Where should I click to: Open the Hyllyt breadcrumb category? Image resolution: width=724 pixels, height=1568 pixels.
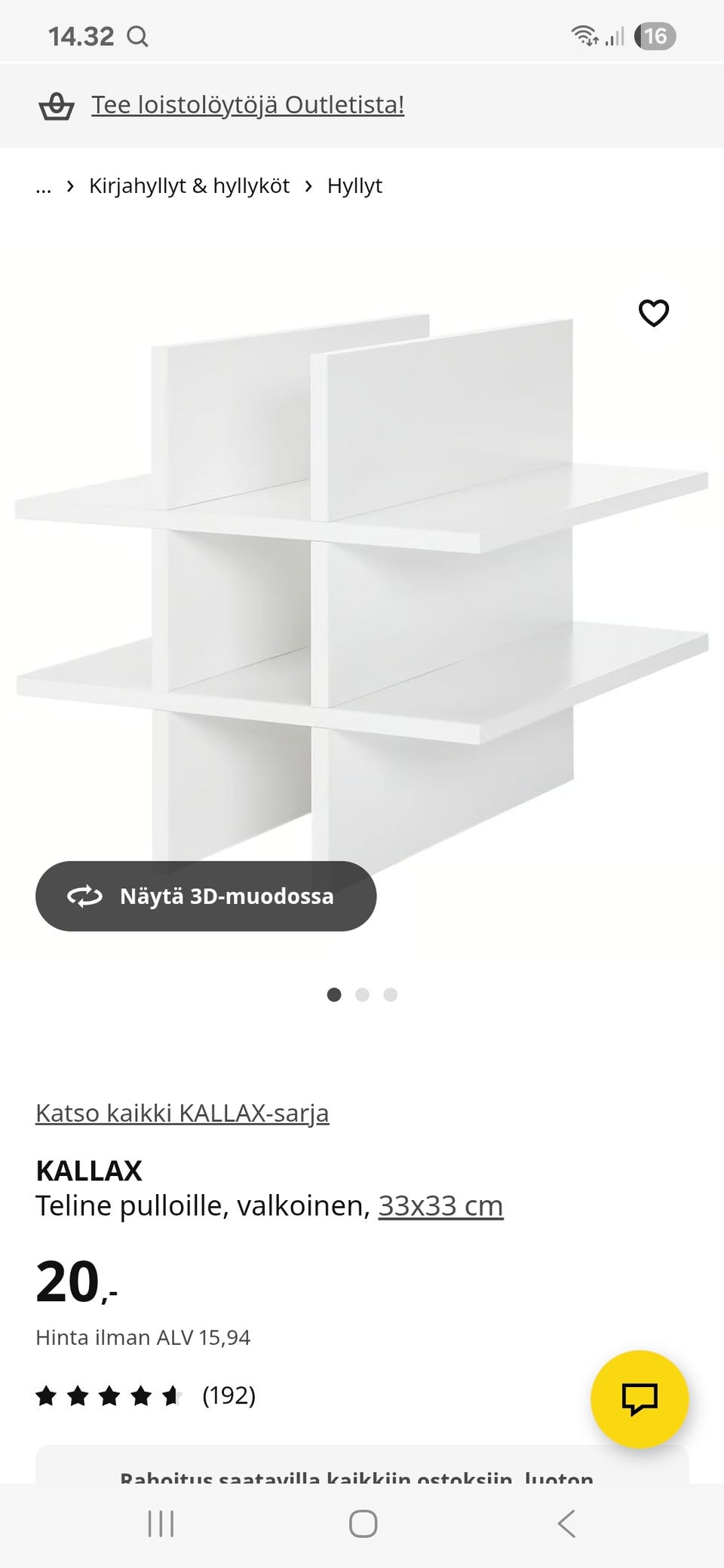[x=354, y=185]
